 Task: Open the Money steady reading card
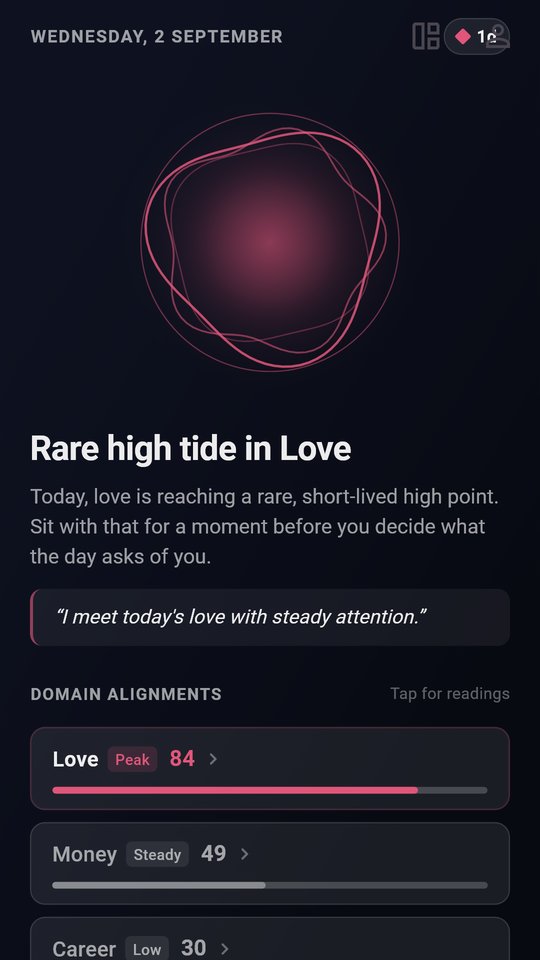pyautogui.click(x=270, y=863)
